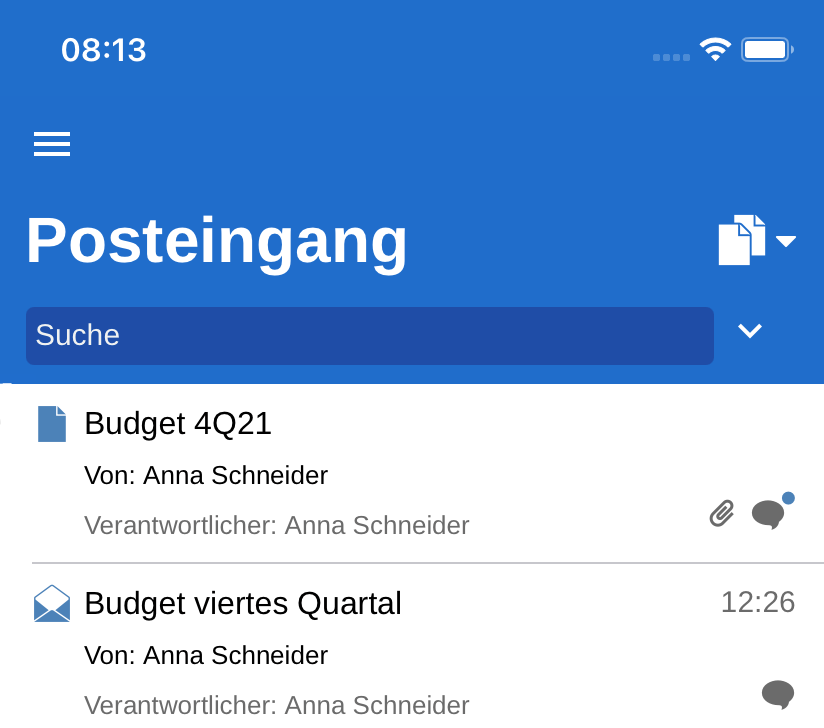Show comments on Budget viertes Quartal
This screenshot has width=824, height=728.
click(778, 693)
